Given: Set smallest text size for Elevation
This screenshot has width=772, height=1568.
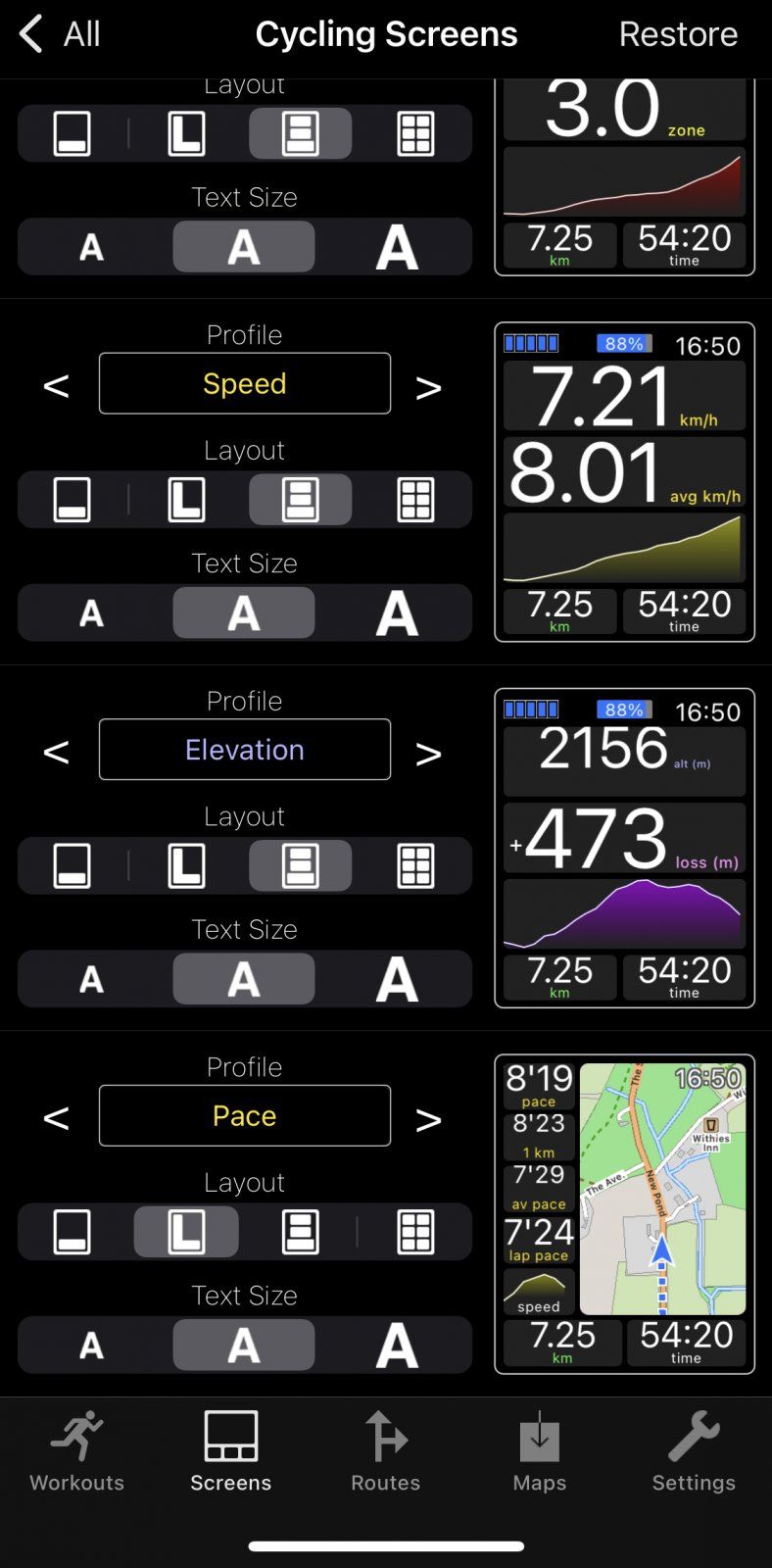Looking at the screenshot, I should pyautogui.click(x=91, y=979).
